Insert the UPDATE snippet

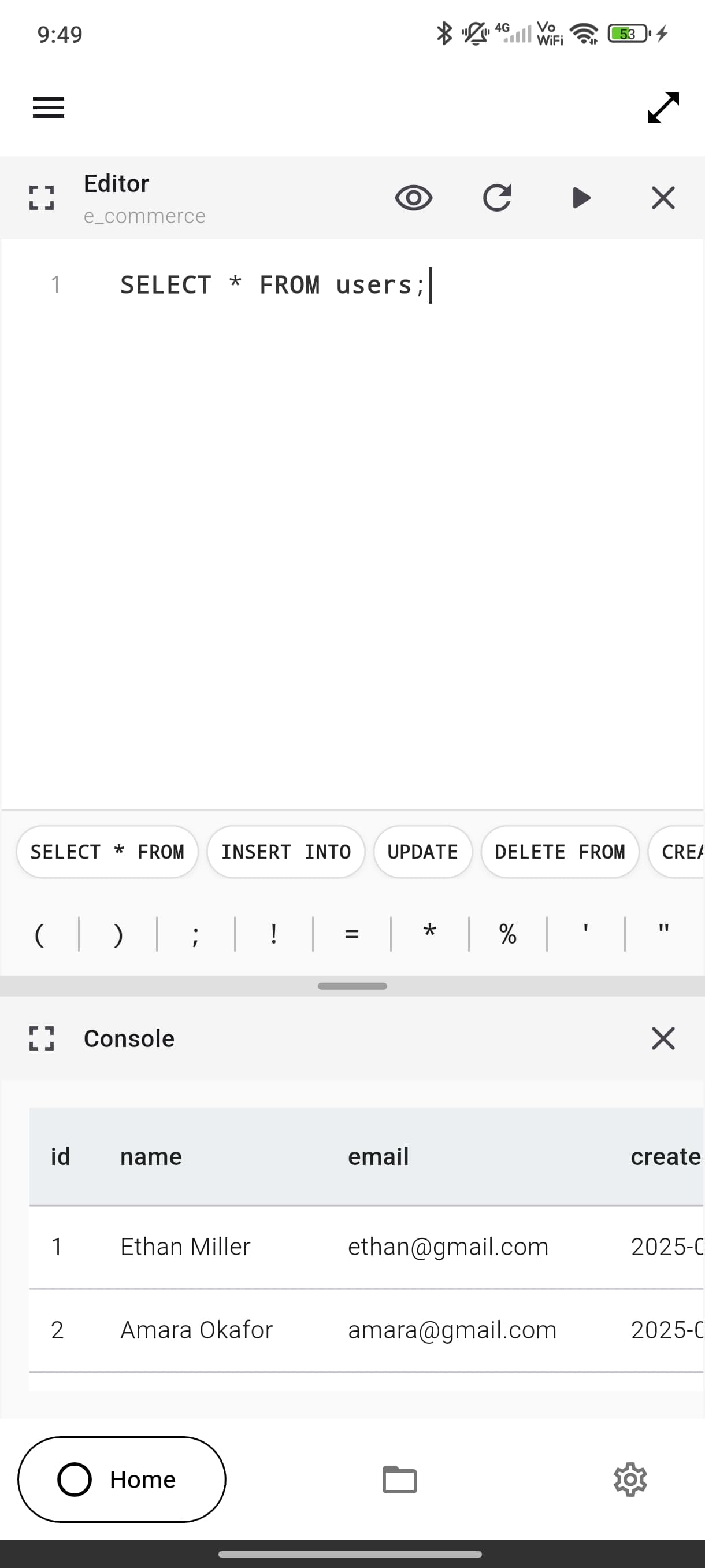pos(423,852)
